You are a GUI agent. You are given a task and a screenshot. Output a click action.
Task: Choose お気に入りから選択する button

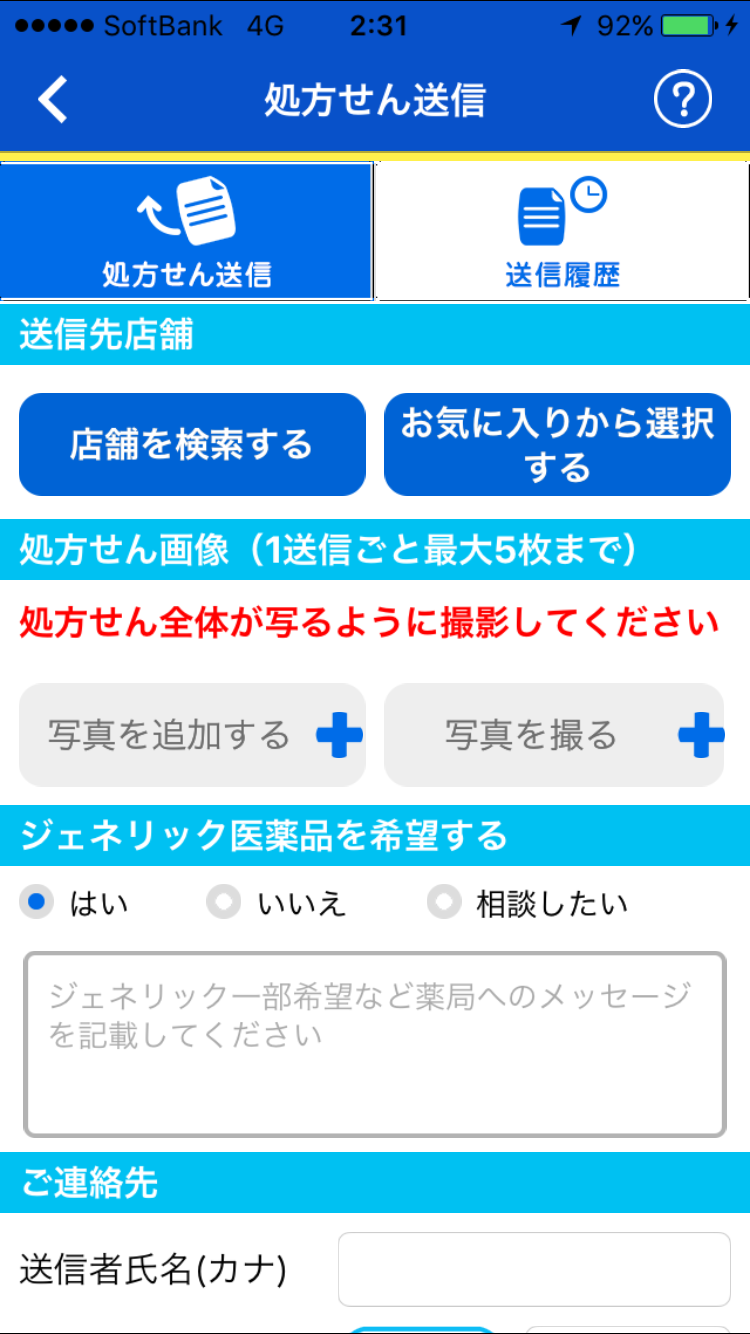(x=557, y=445)
